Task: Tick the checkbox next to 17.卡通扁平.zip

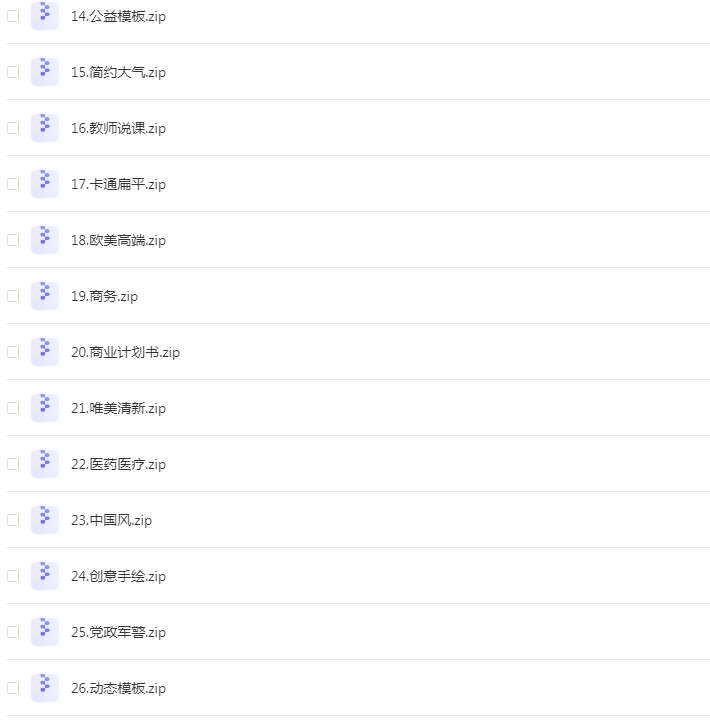Action: 13,184
